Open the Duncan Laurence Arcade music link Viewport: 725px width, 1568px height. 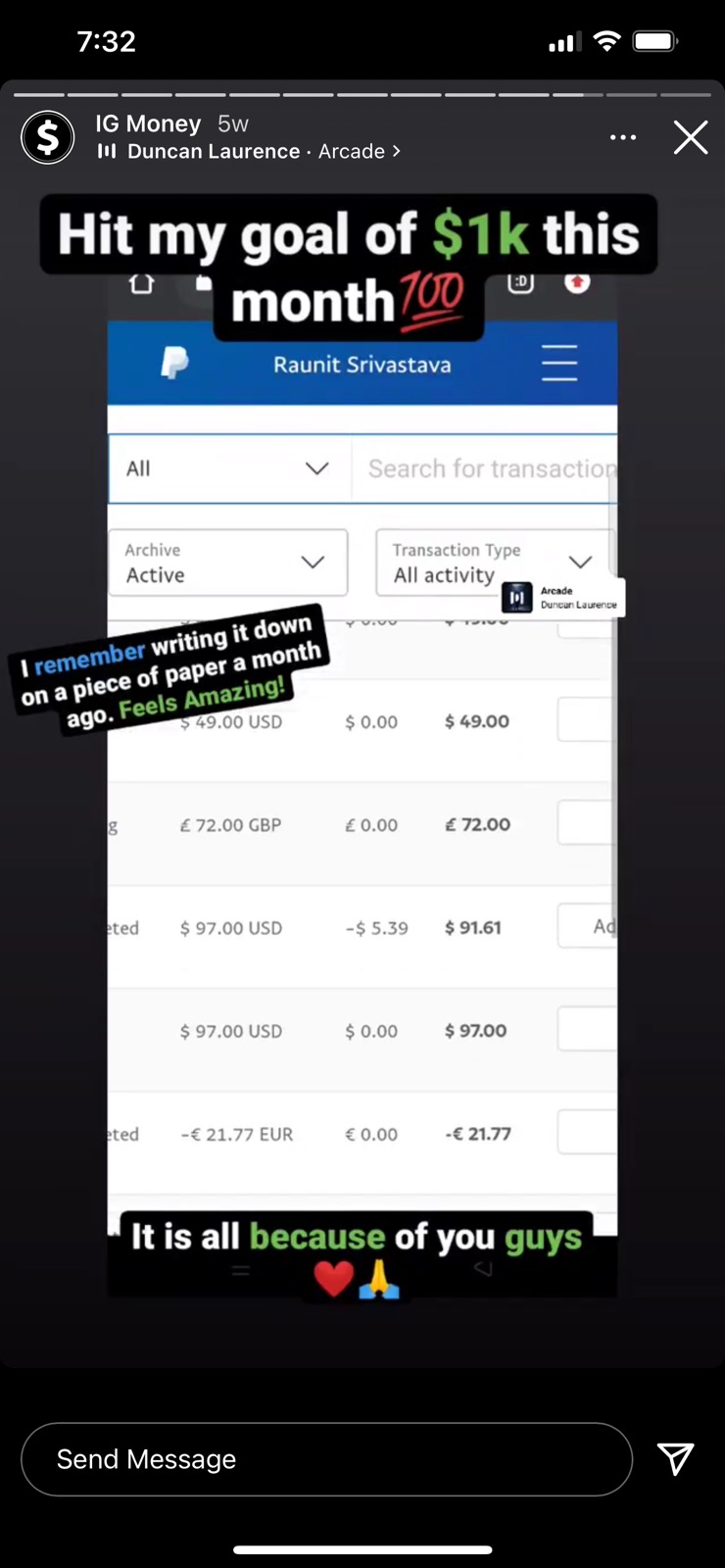tap(250, 152)
